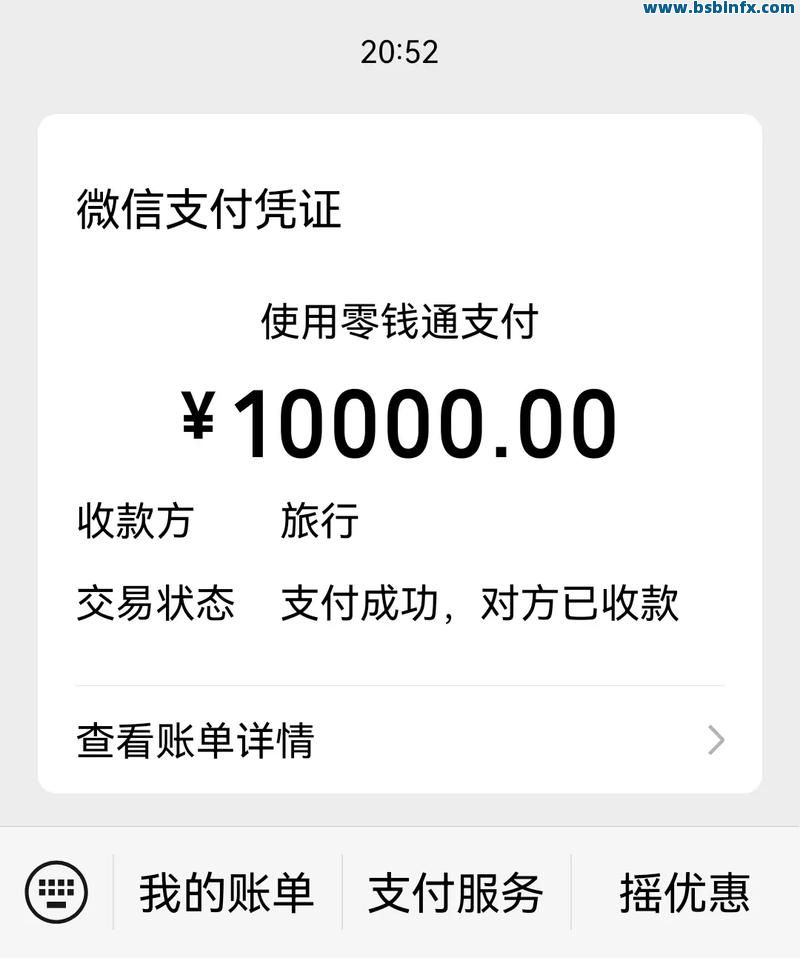The width and height of the screenshot is (800, 958).
Task: Tap the 摇优惠 menu item
Action: pos(685,892)
